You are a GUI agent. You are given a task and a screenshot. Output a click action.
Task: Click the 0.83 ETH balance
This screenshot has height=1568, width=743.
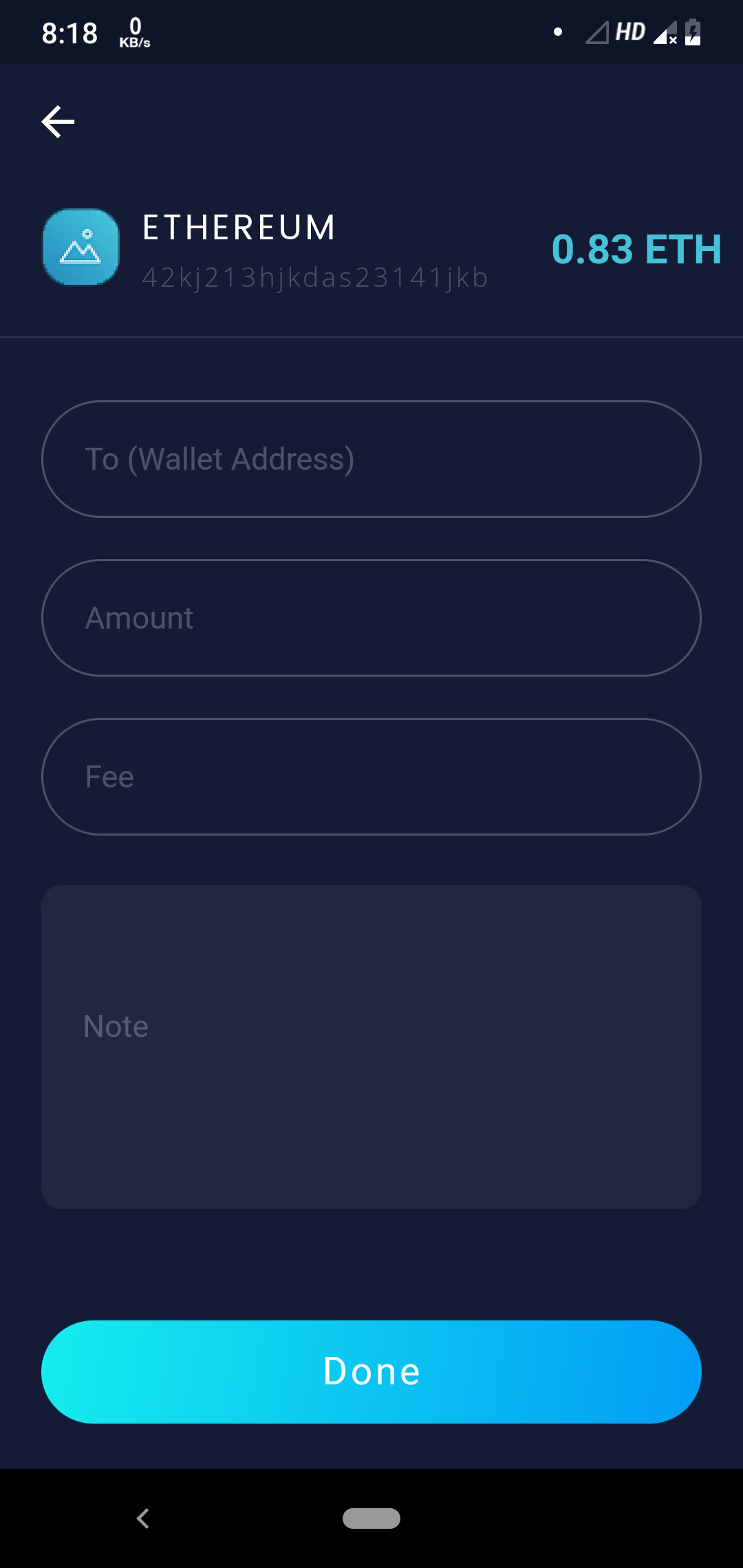click(x=636, y=251)
